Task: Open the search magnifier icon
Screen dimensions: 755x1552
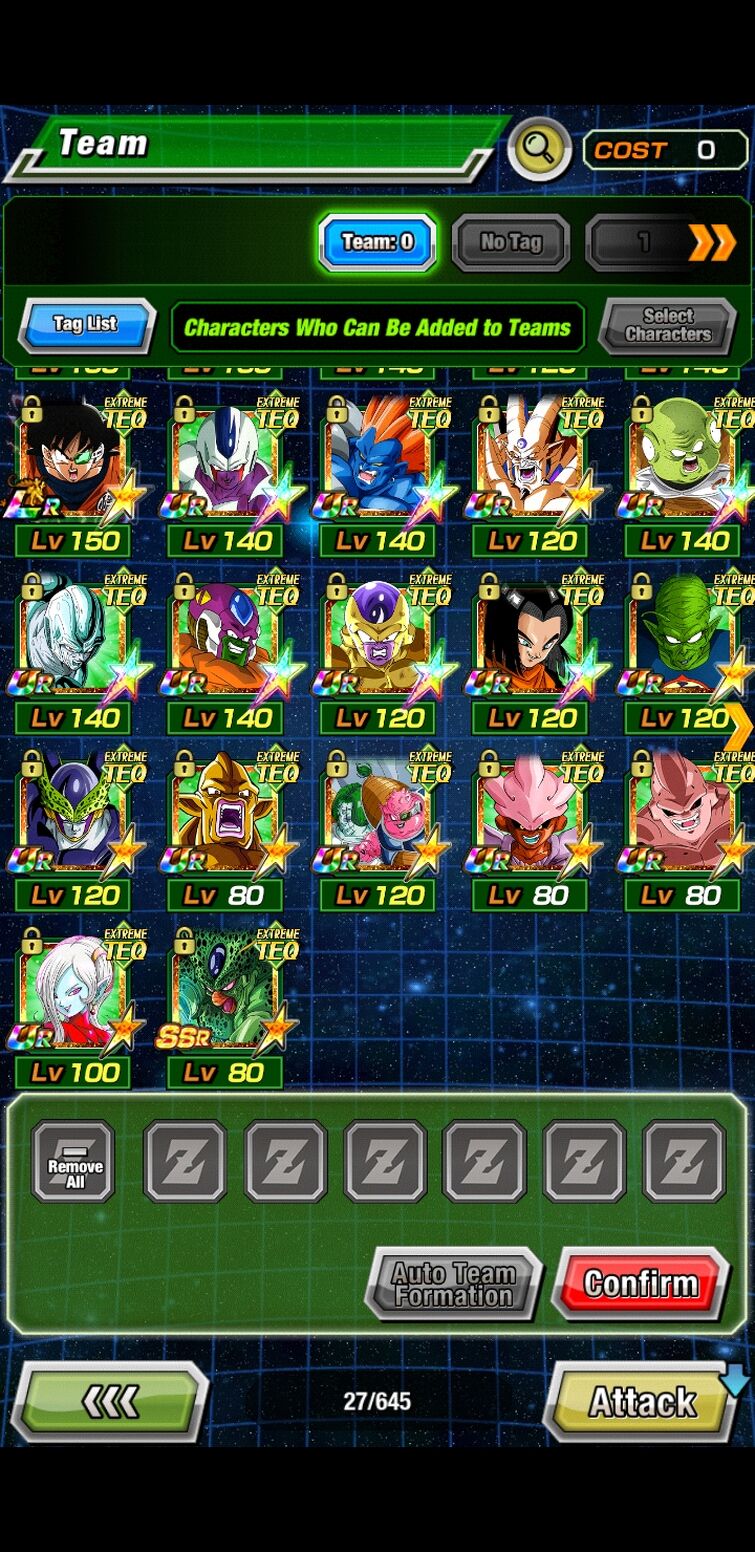Action: (x=539, y=147)
